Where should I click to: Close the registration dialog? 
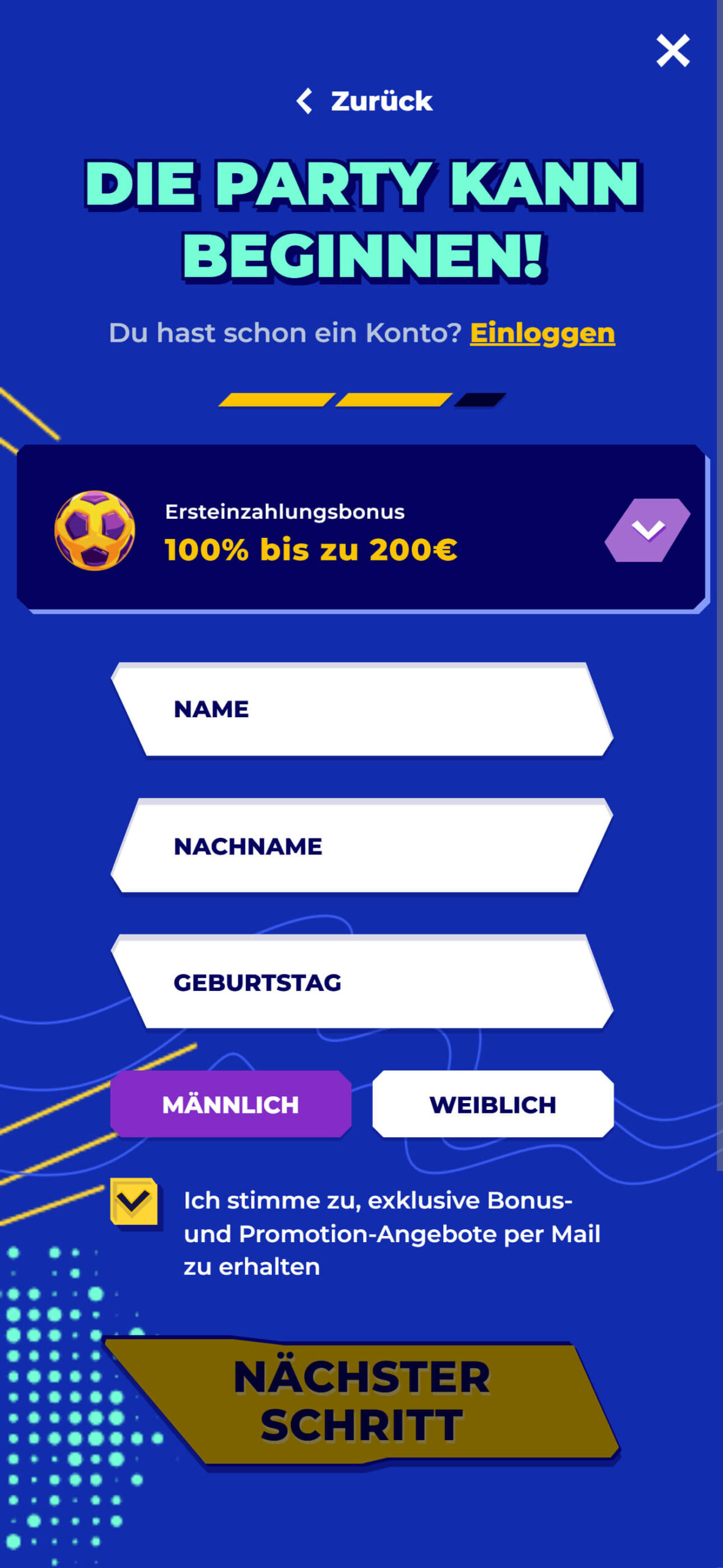pyautogui.click(x=673, y=50)
